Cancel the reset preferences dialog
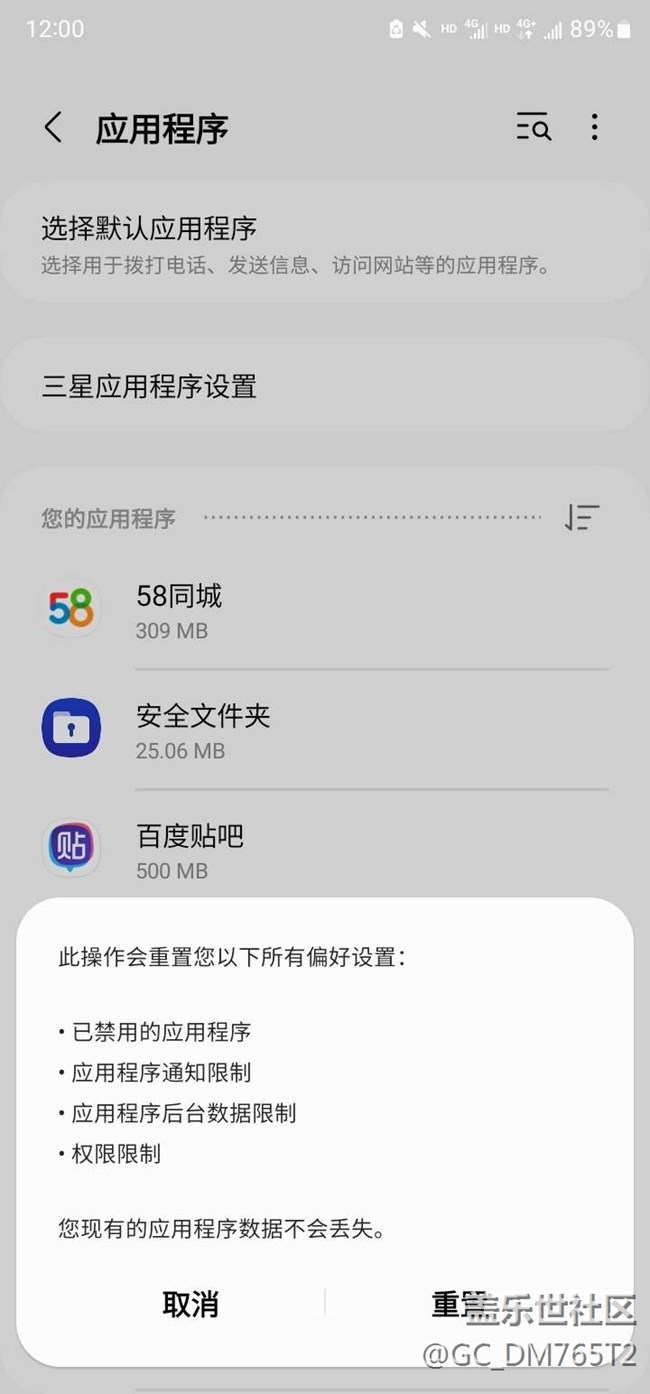 click(x=190, y=1304)
